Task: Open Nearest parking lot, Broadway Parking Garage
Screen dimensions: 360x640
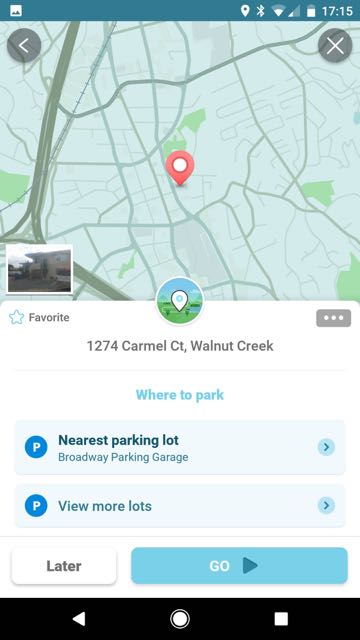Action: point(180,447)
